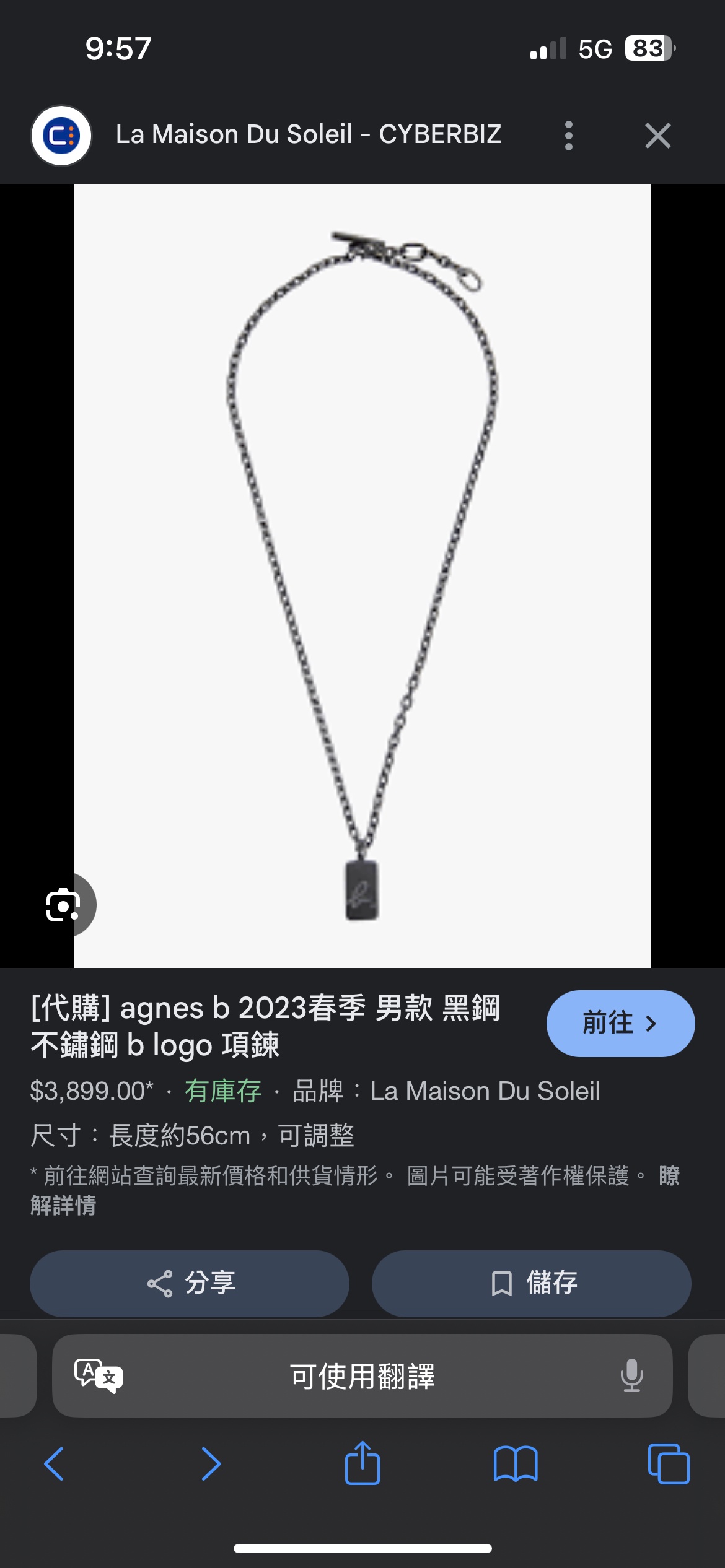Start voice search with the microphone
Image resolution: width=725 pixels, height=1568 pixels.
pos(631,1375)
